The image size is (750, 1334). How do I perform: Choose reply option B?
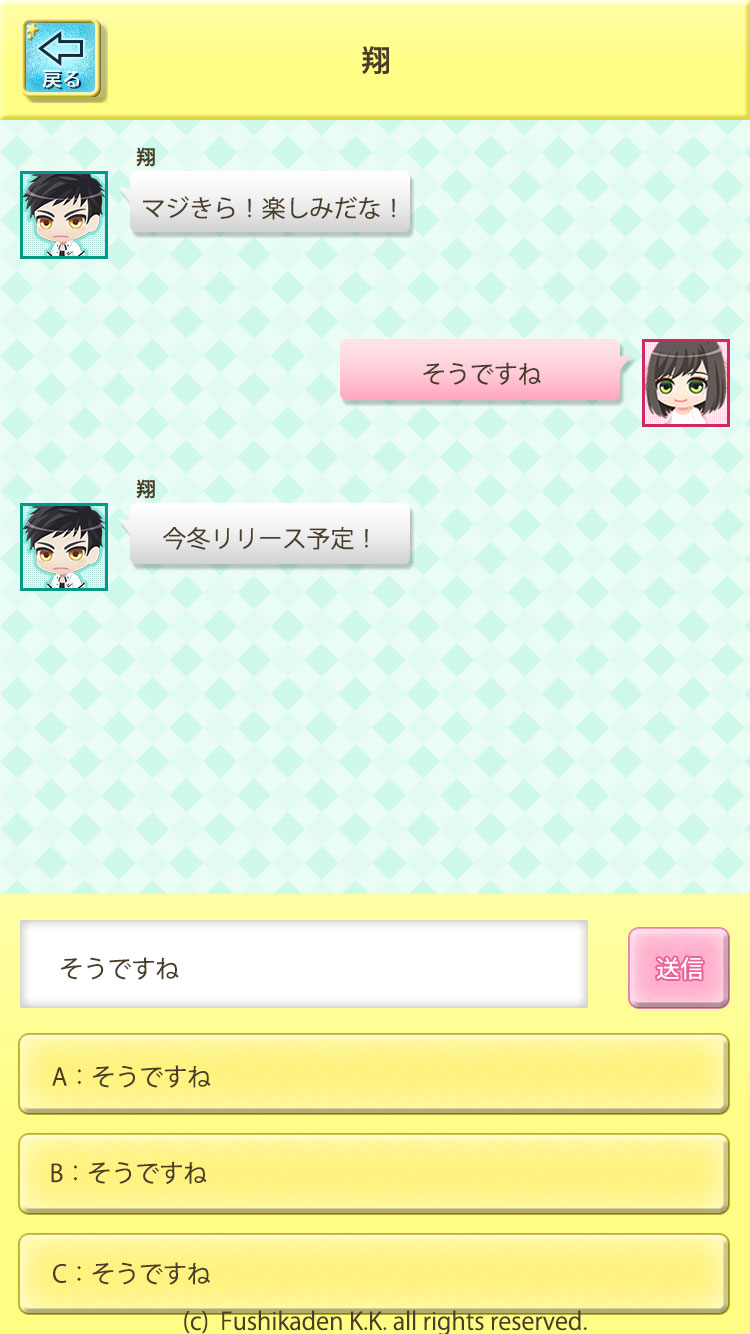(373, 1173)
